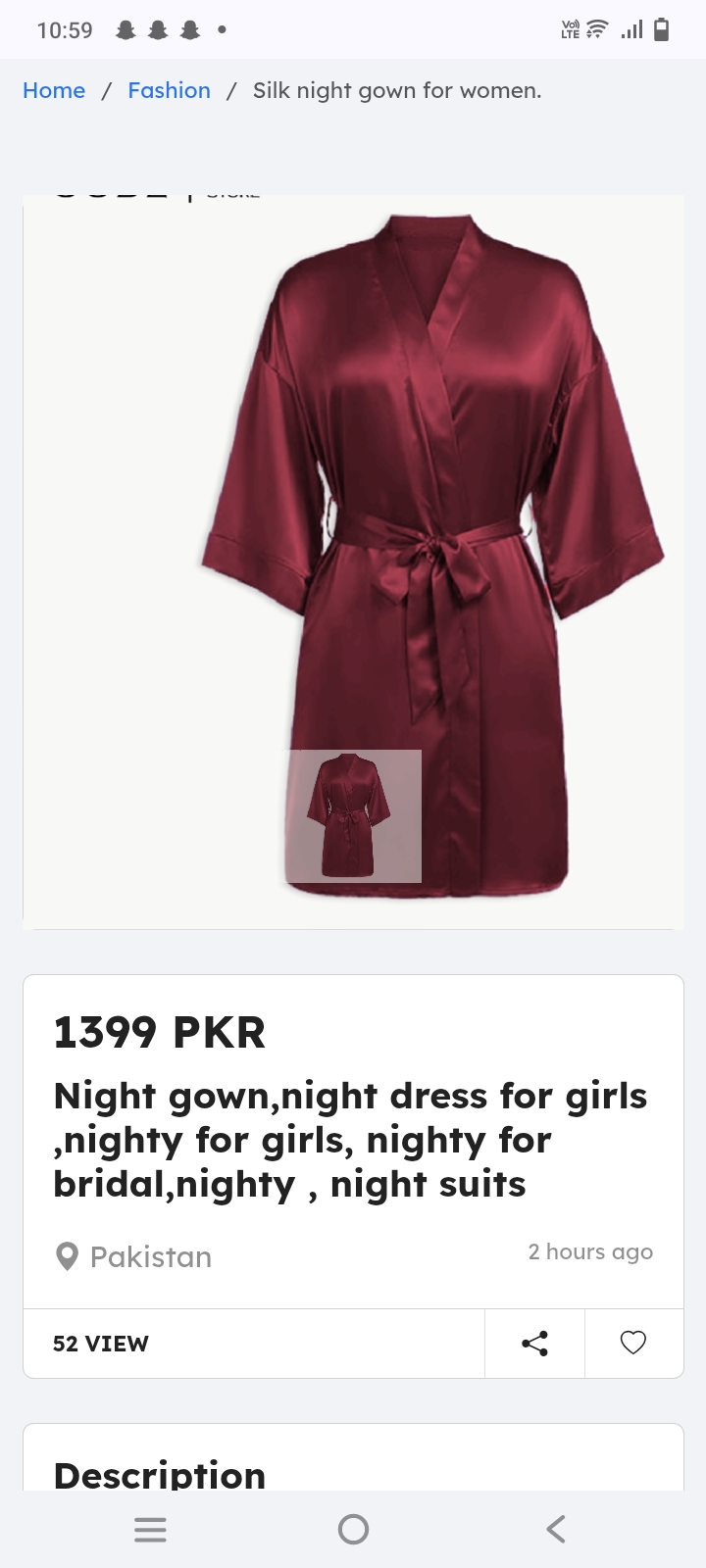Viewport: 706px width, 1568px height.
Task: Tap the system back navigation button
Action: pos(556,1529)
